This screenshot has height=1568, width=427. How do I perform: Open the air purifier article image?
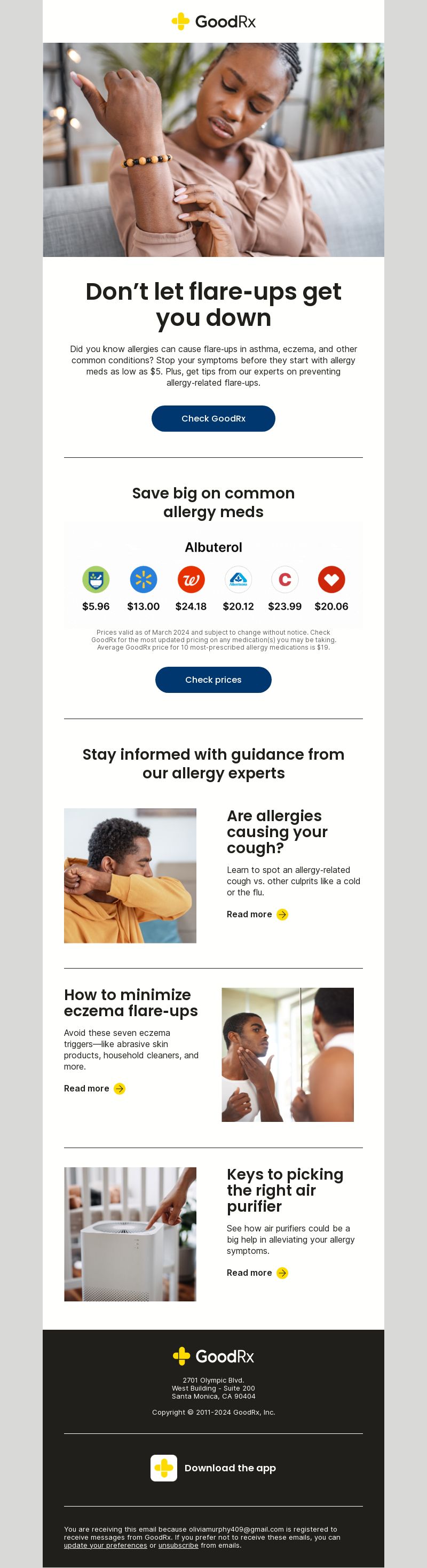[x=130, y=1234]
